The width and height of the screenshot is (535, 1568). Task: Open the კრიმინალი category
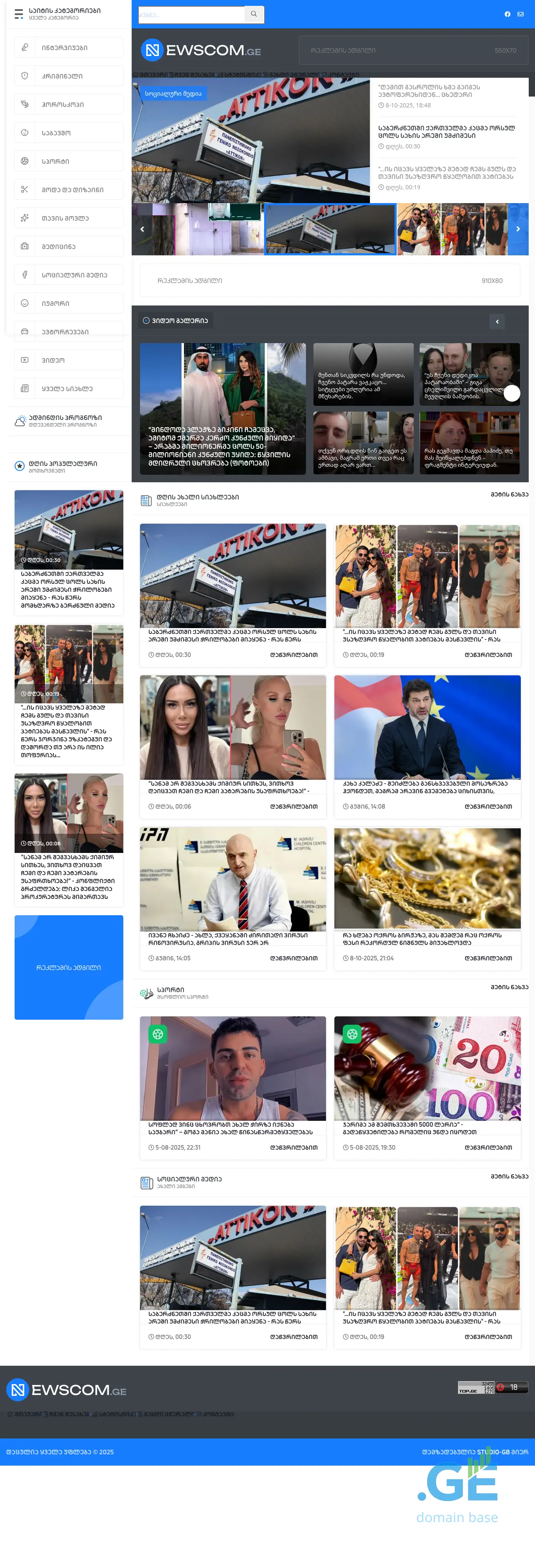click(69, 76)
